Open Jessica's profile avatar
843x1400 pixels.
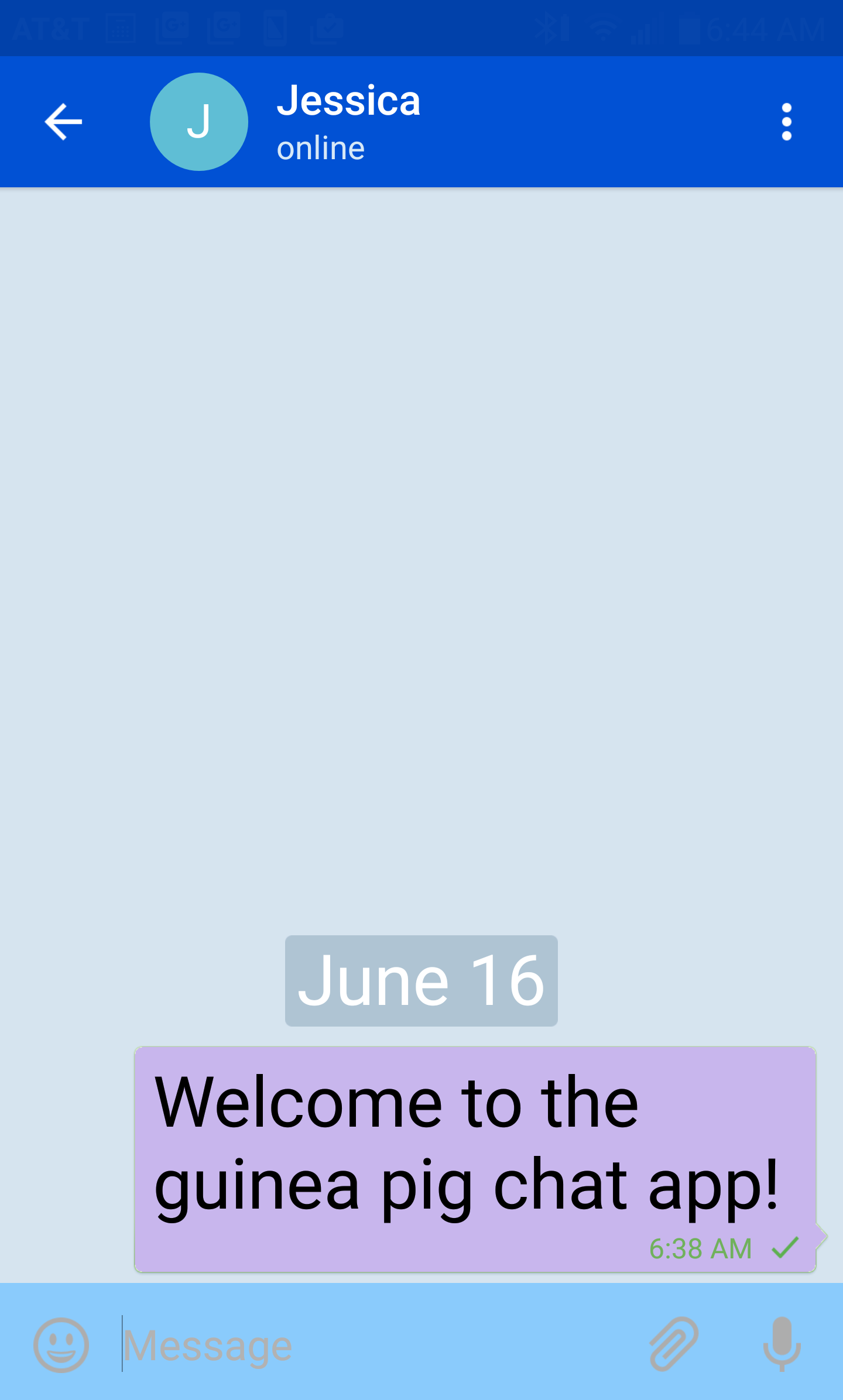[x=199, y=122]
